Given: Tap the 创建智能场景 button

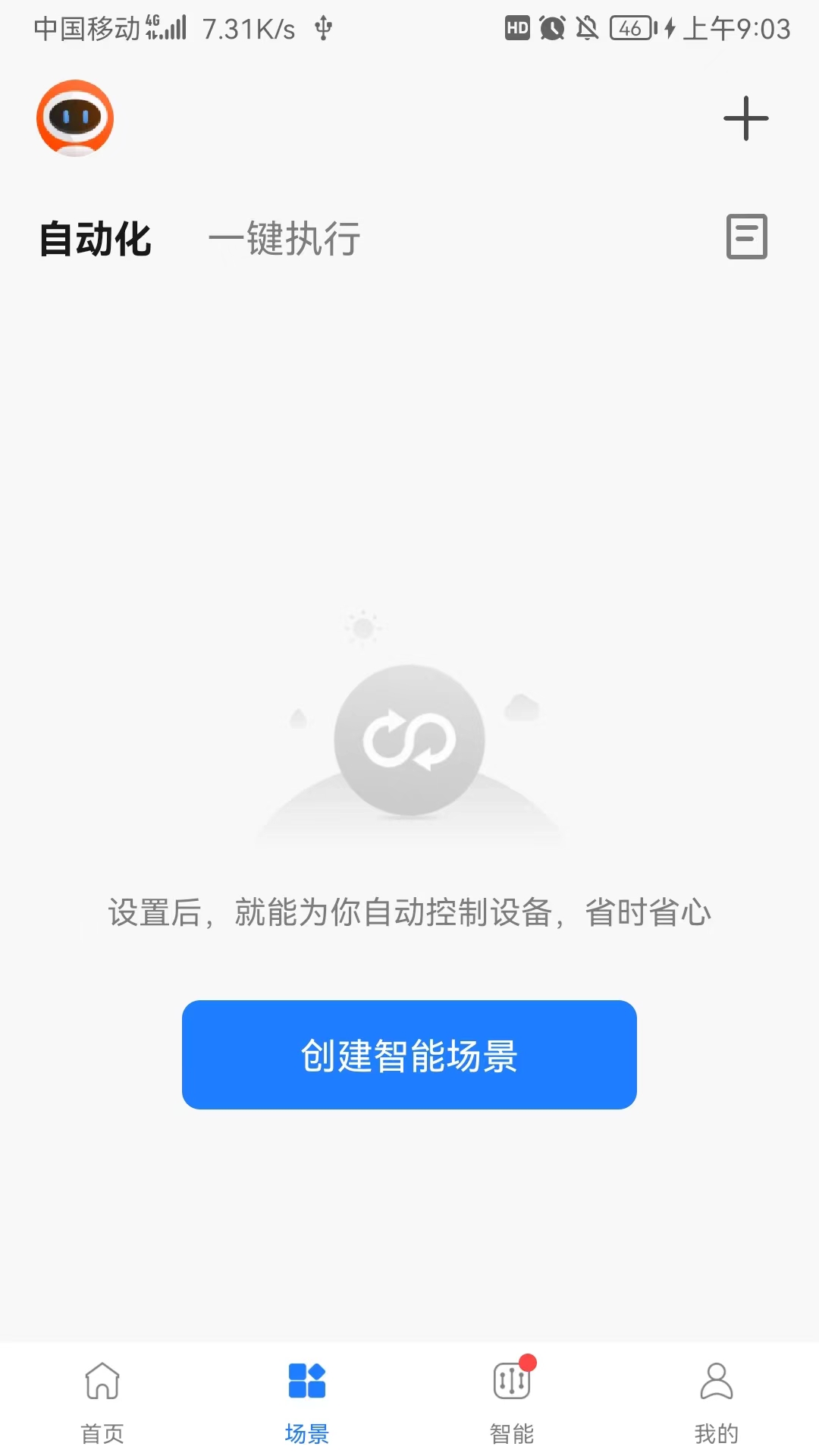Looking at the screenshot, I should pyautogui.click(x=409, y=1055).
